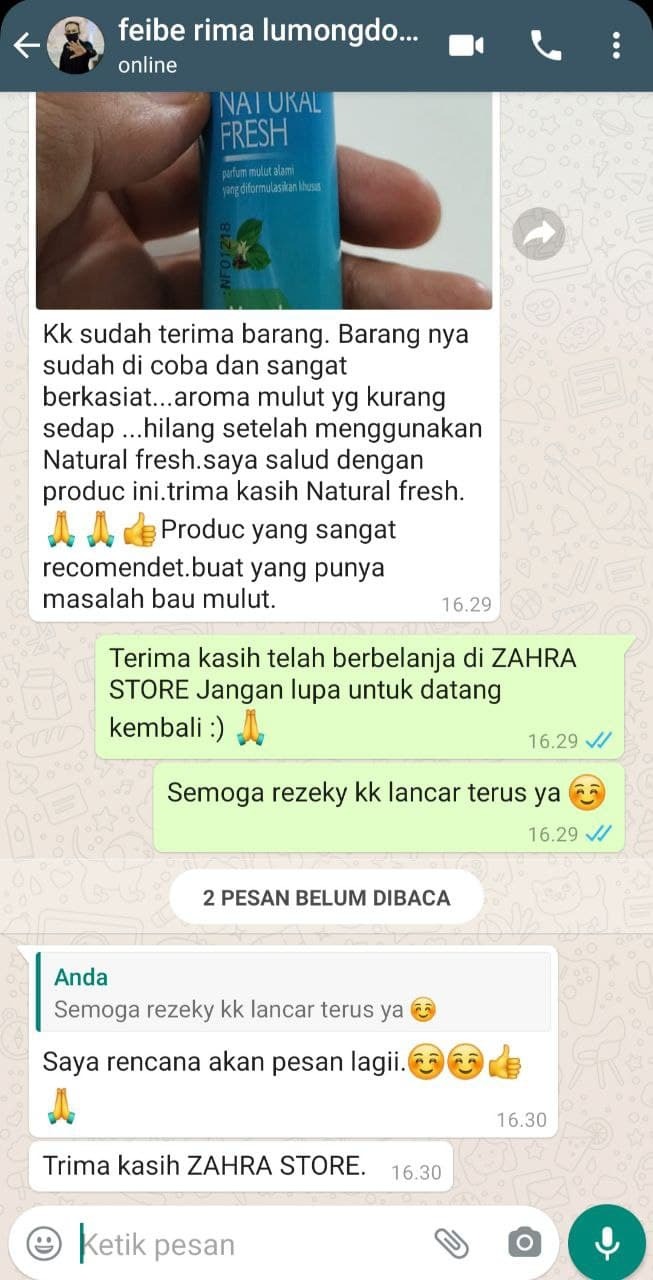Go back to the chat list
The width and height of the screenshot is (653, 1280).
[x=25, y=46]
